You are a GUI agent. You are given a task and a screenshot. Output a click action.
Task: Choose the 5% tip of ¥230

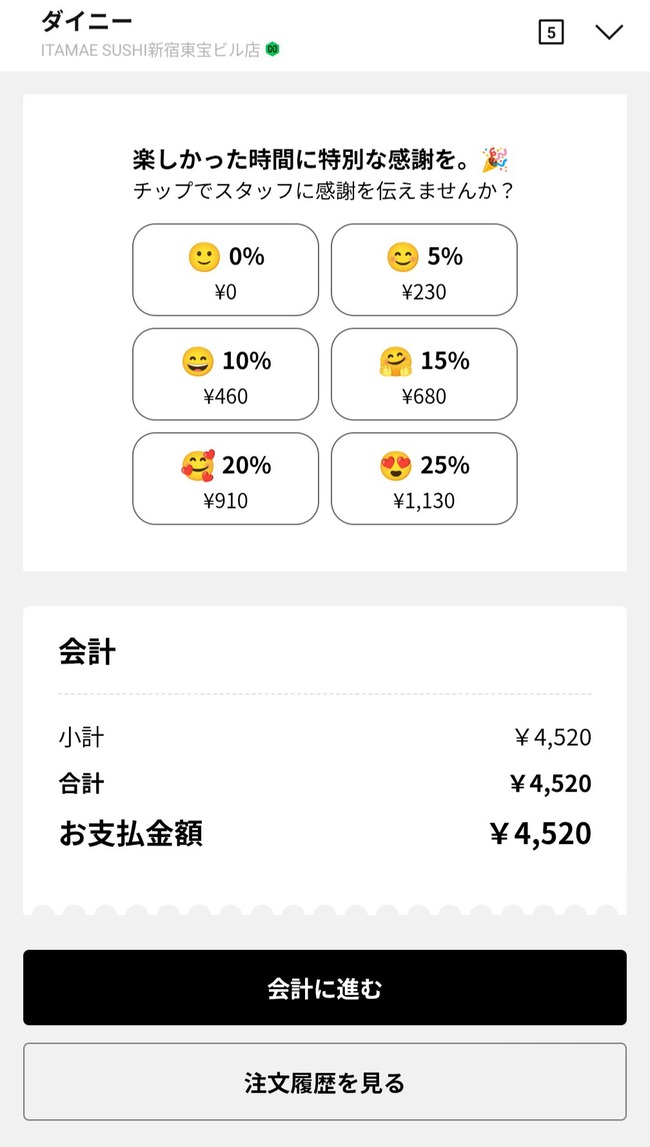(424, 270)
